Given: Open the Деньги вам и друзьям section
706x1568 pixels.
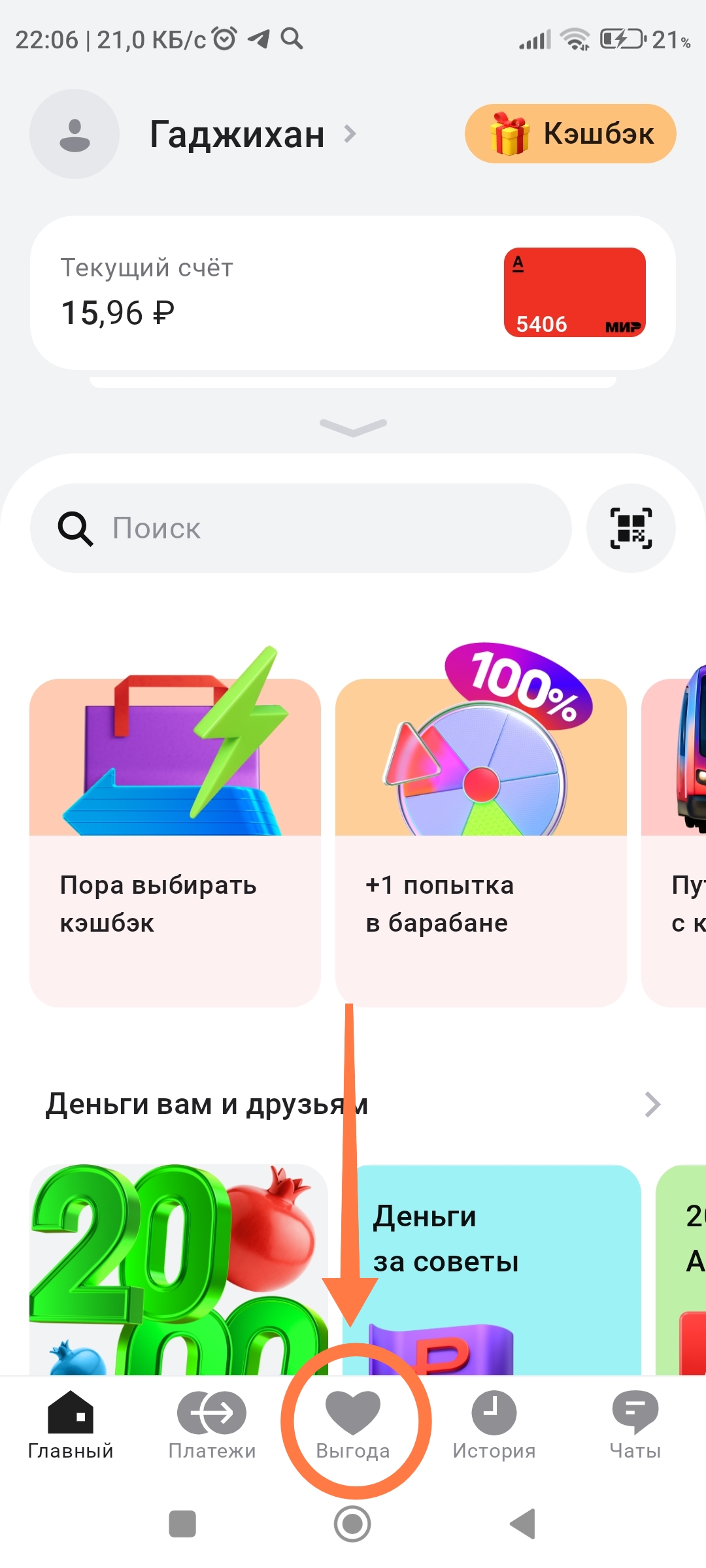Looking at the screenshot, I should (x=353, y=1105).
